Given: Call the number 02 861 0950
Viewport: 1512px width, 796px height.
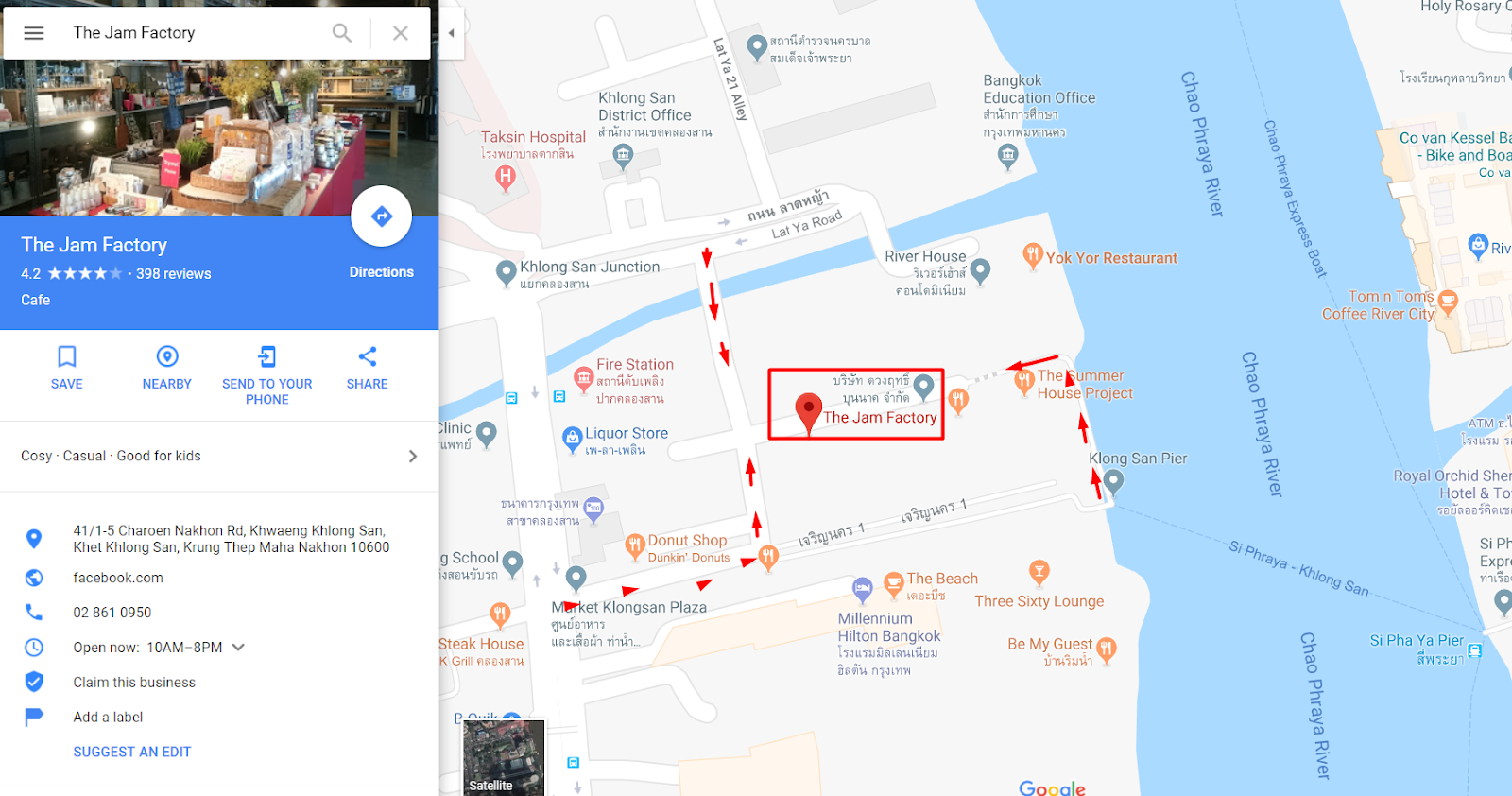Looking at the screenshot, I should point(112,613).
